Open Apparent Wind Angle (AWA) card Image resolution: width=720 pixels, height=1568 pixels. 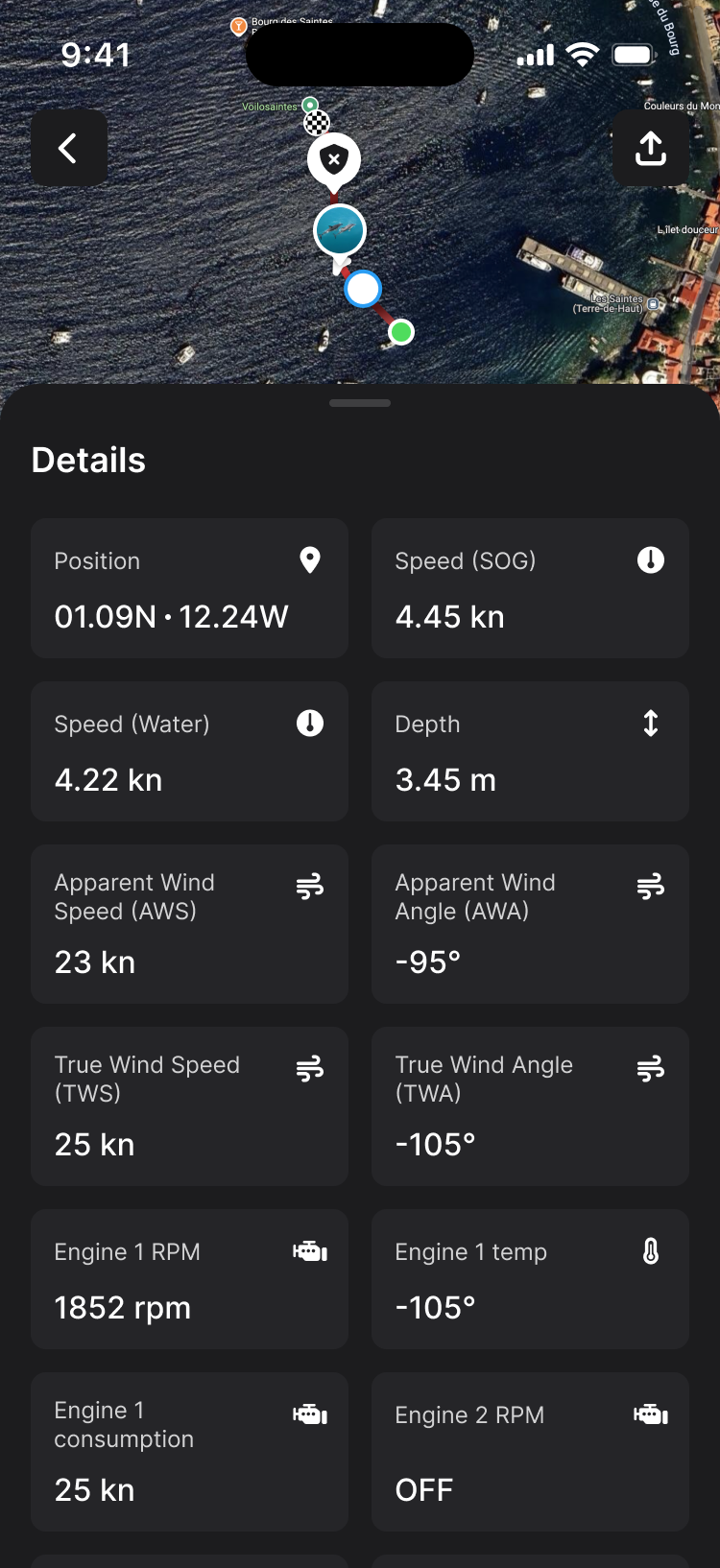point(530,924)
